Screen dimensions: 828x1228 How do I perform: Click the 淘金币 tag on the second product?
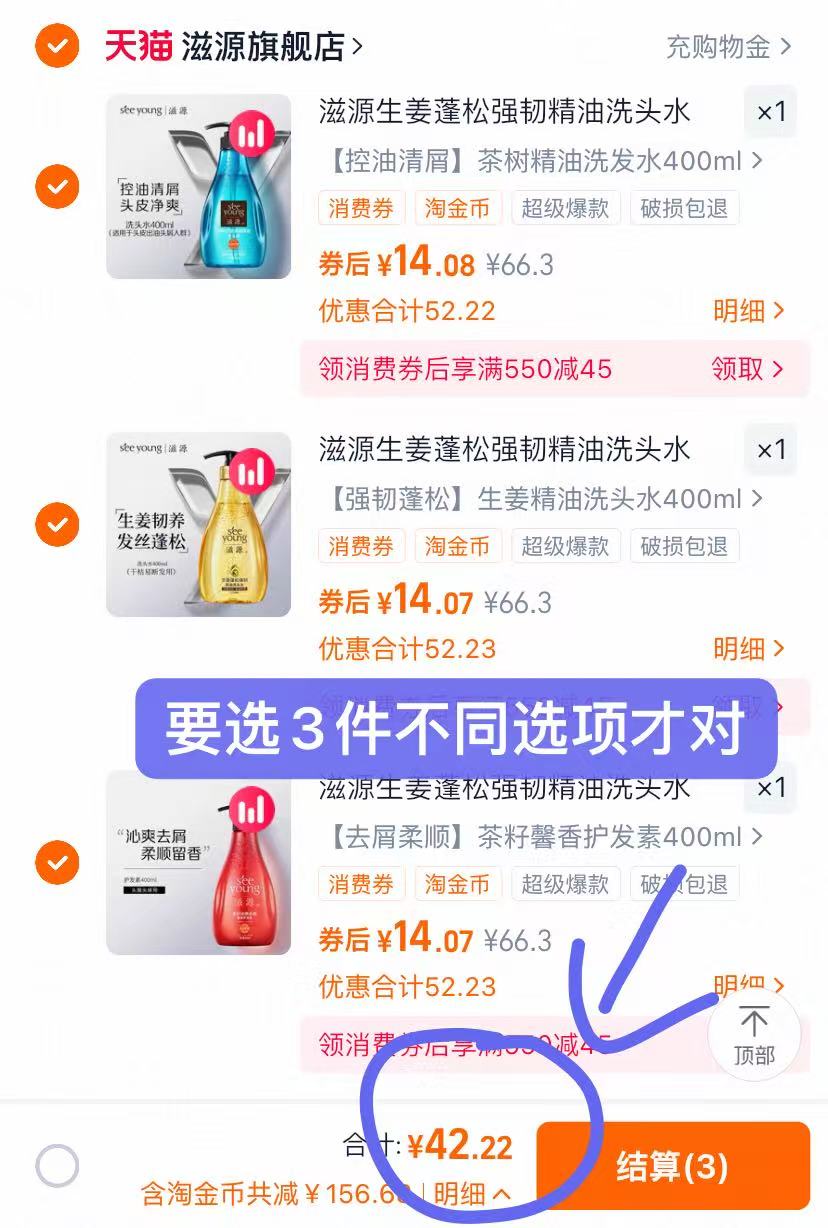[x=458, y=546]
